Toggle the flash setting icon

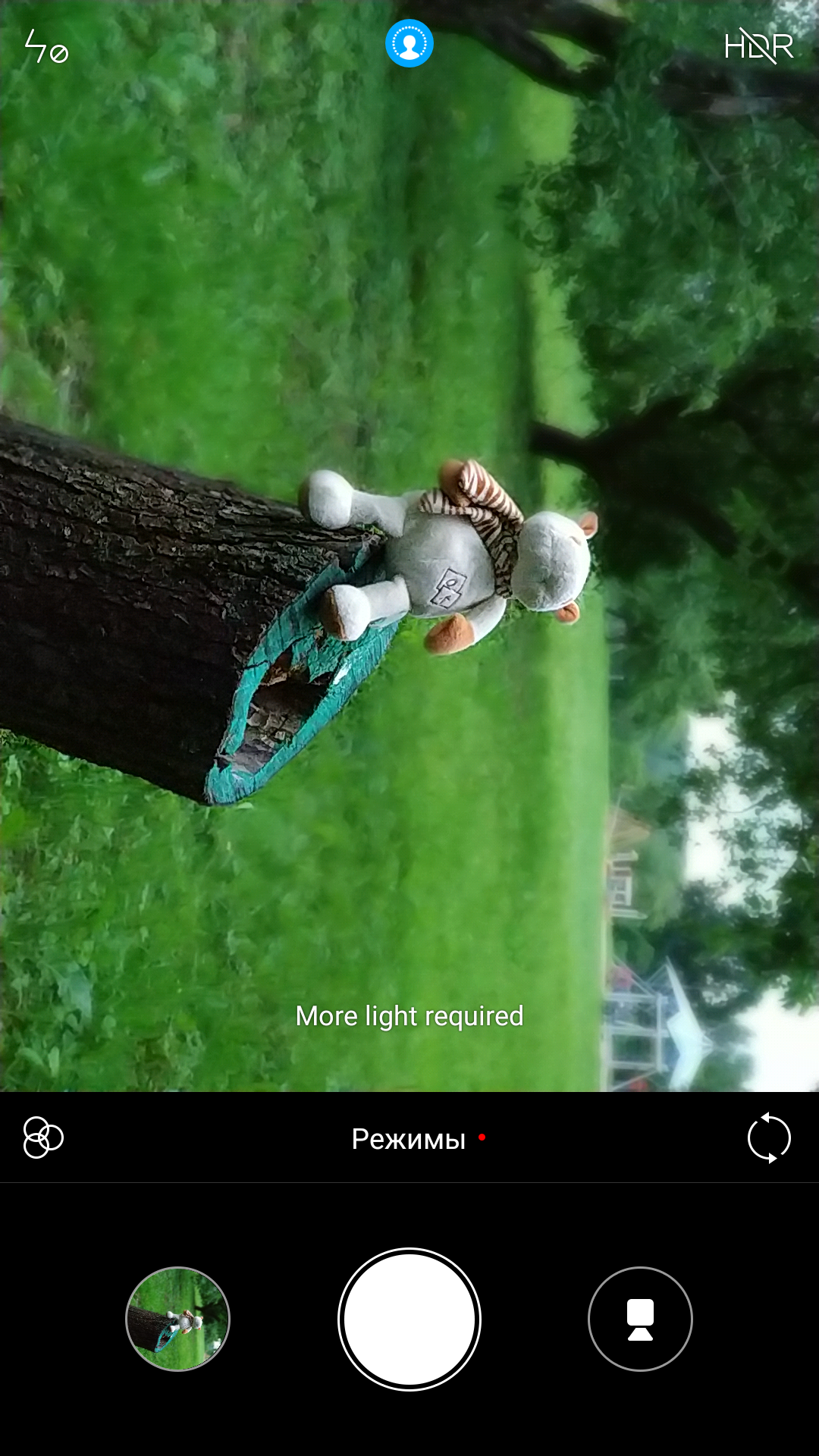pos(46,47)
